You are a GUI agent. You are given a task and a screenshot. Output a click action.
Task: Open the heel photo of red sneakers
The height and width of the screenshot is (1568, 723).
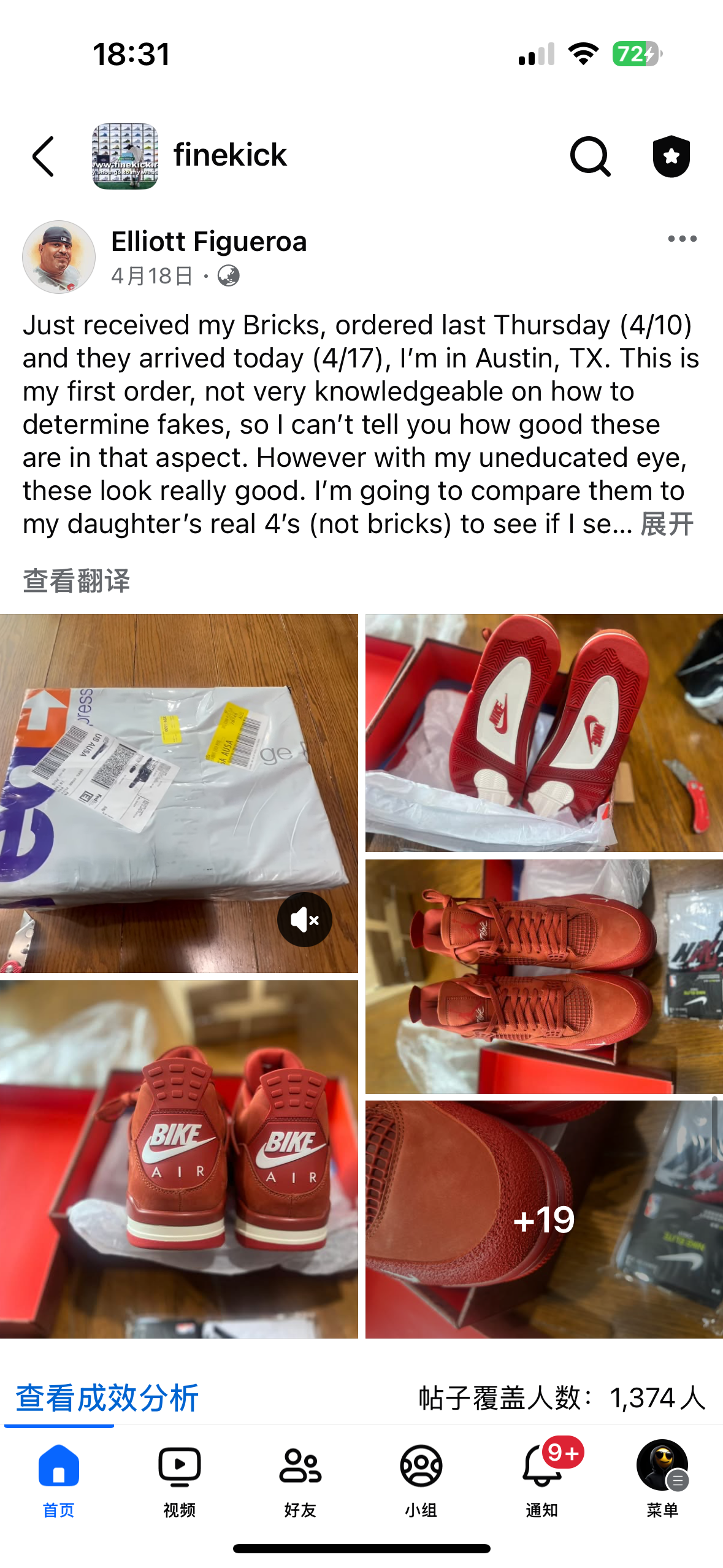[178, 1158]
